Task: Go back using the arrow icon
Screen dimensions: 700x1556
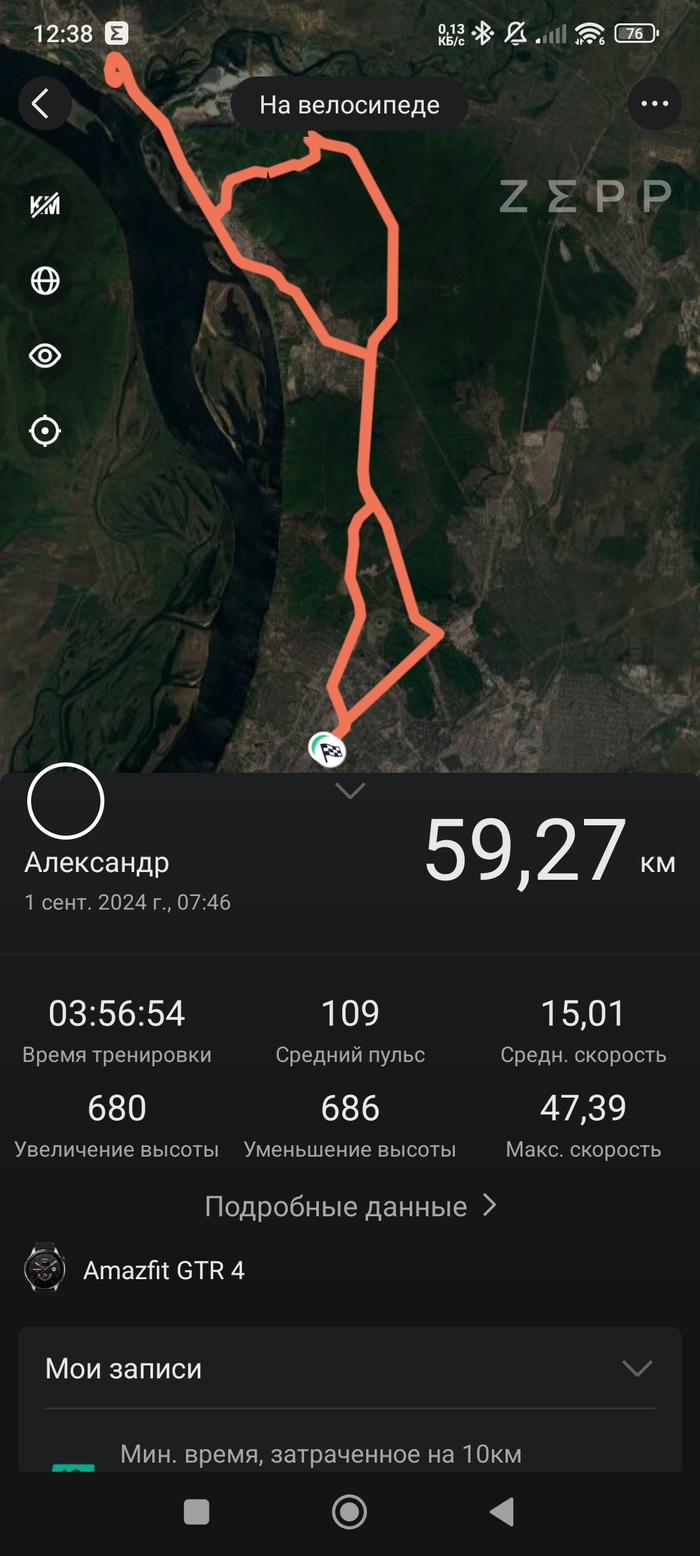Action: tap(44, 103)
